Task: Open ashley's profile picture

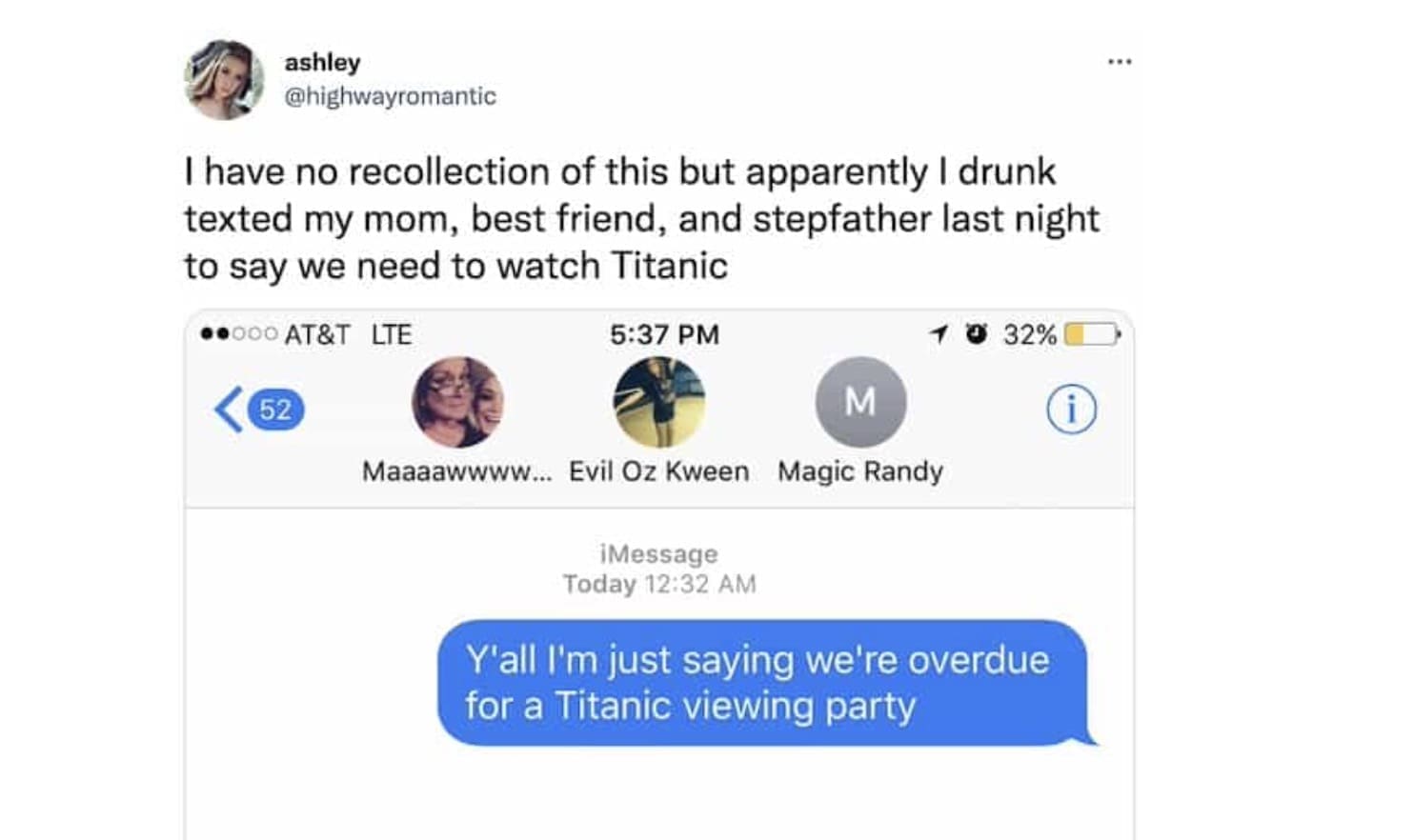Action: [224, 79]
